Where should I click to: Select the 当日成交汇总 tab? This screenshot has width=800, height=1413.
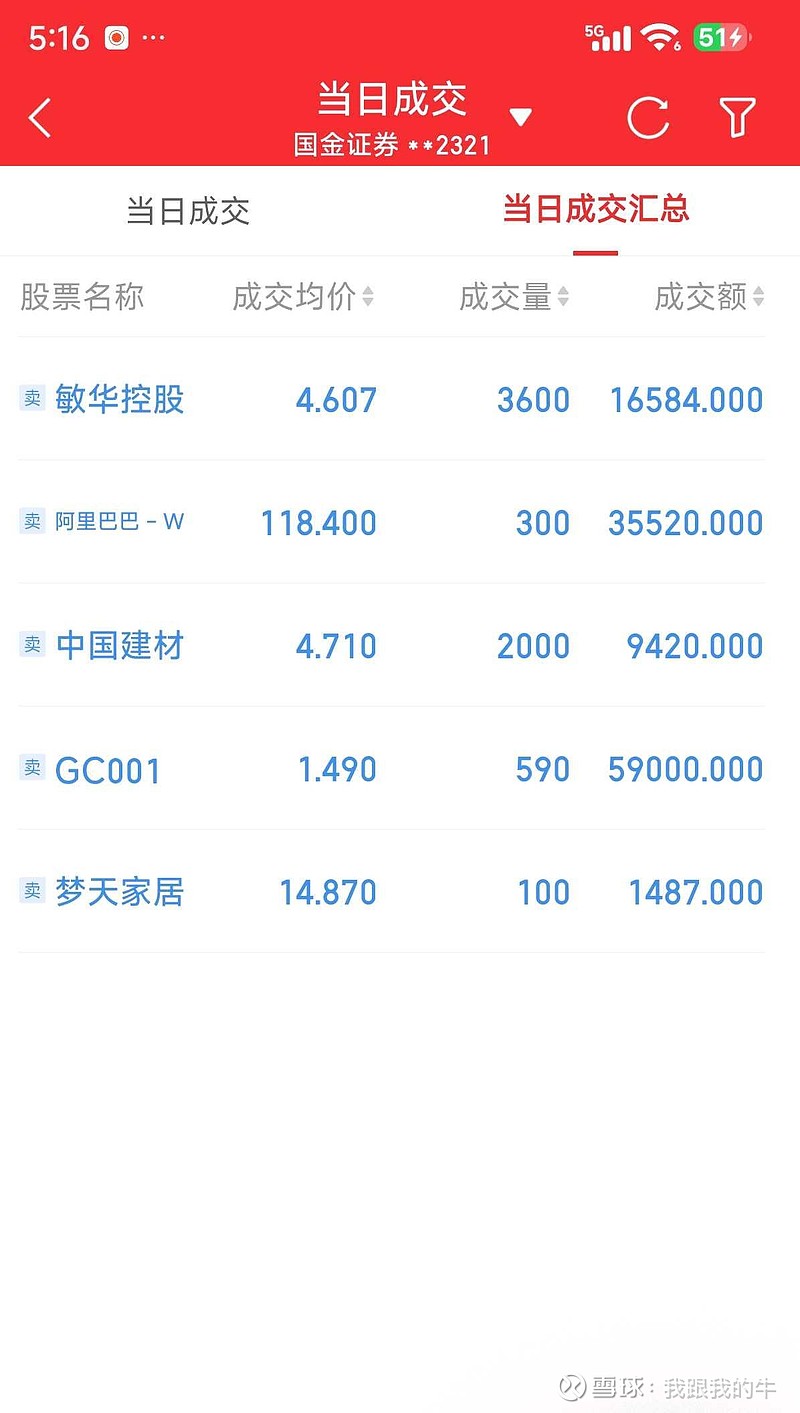595,210
